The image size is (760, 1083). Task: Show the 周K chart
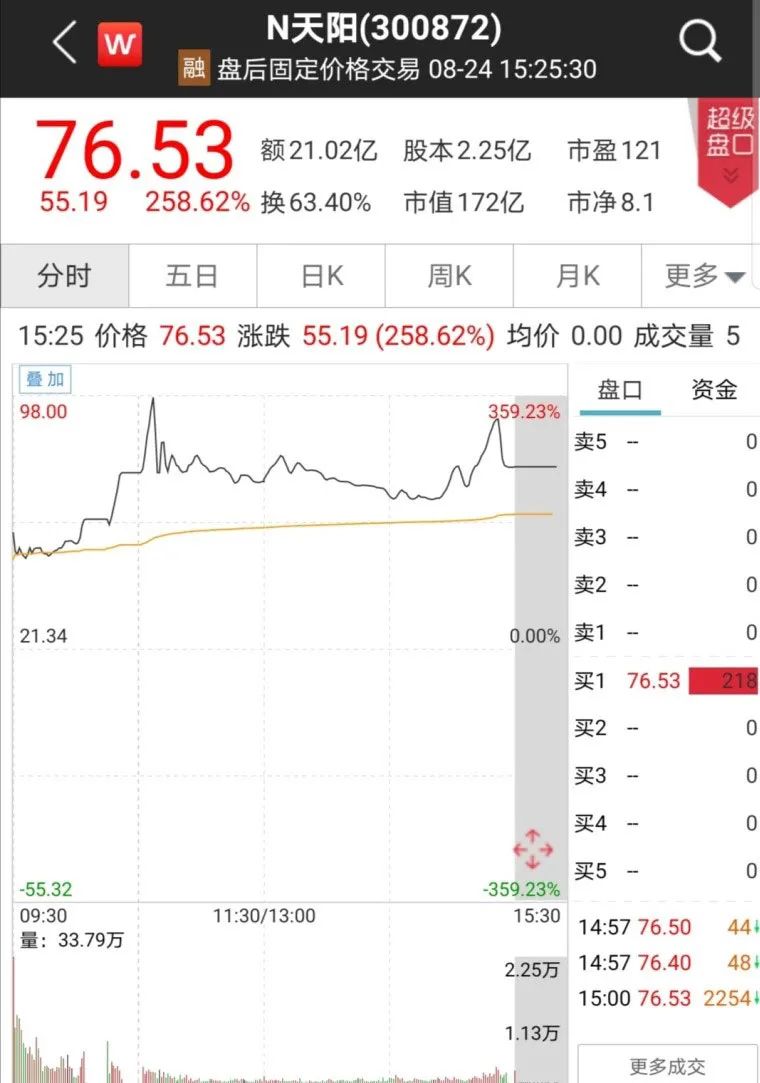tap(450, 276)
